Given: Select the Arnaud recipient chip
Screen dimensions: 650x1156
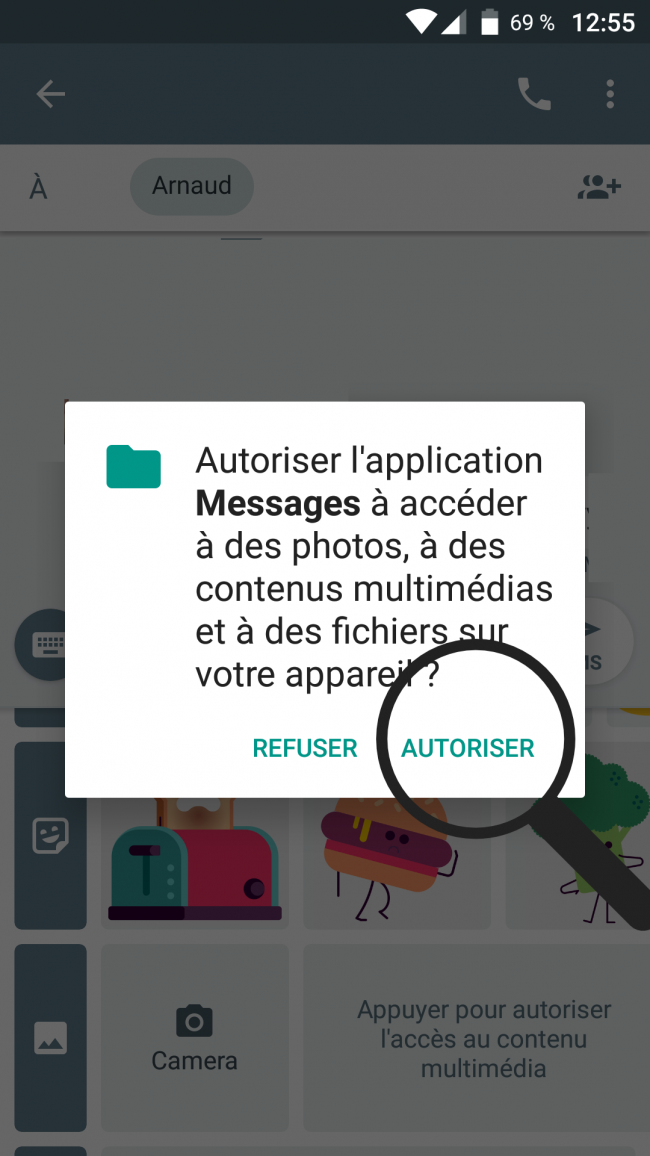Looking at the screenshot, I should pyautogui.click(x=192, y=186).
